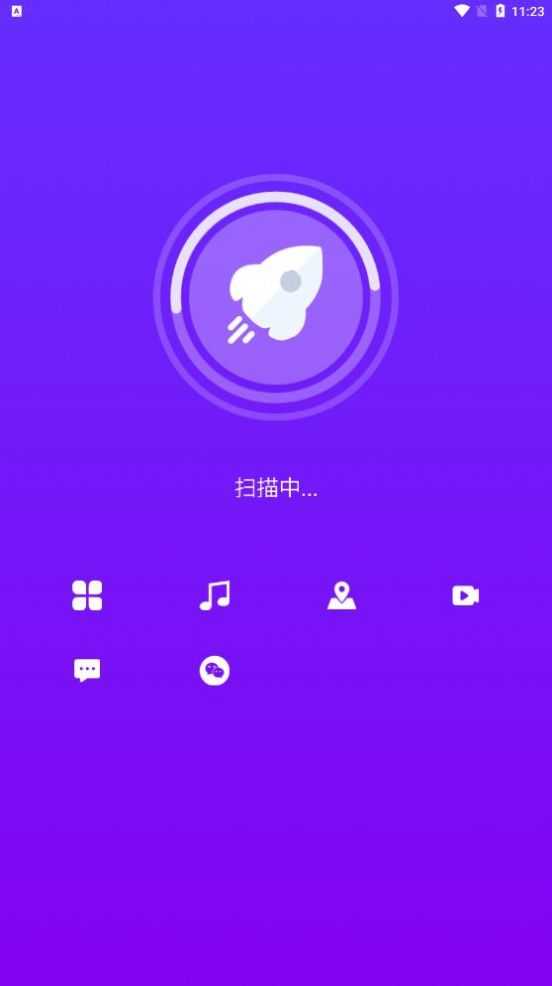This screenshot has width=552, height=986.
Task: Tap the rocket boost button
Action: (275, 297)
